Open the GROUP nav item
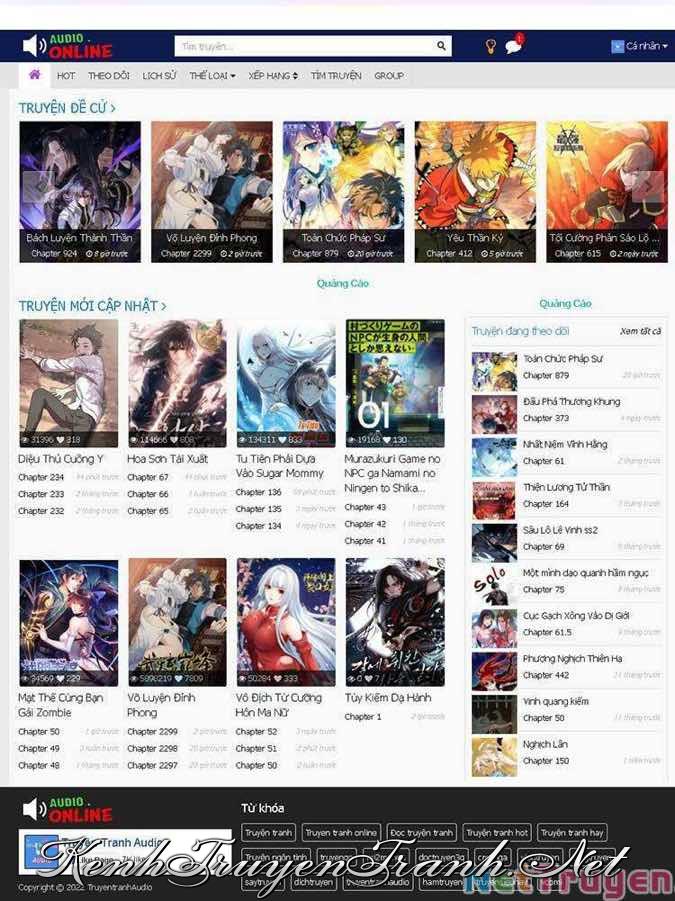 (389, 76)
